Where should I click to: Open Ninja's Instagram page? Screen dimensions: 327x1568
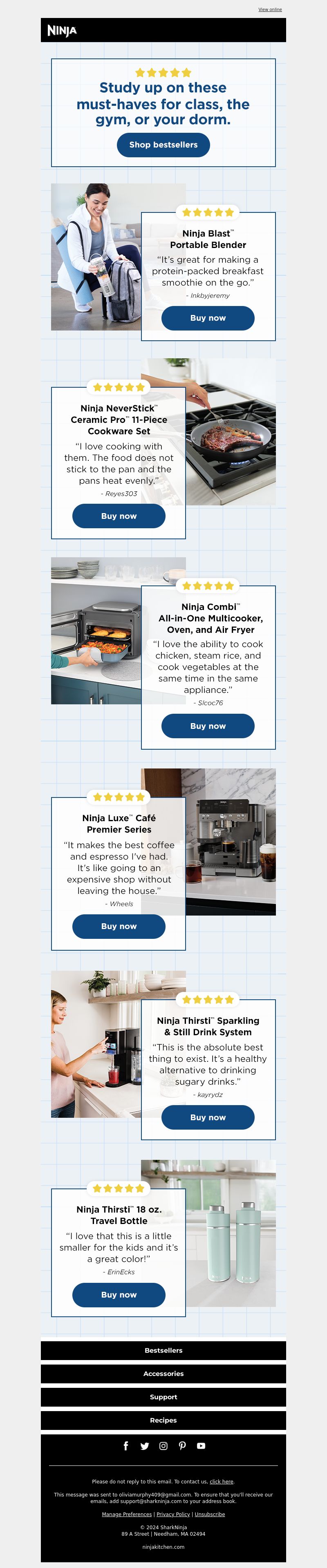click(163, 1446)
